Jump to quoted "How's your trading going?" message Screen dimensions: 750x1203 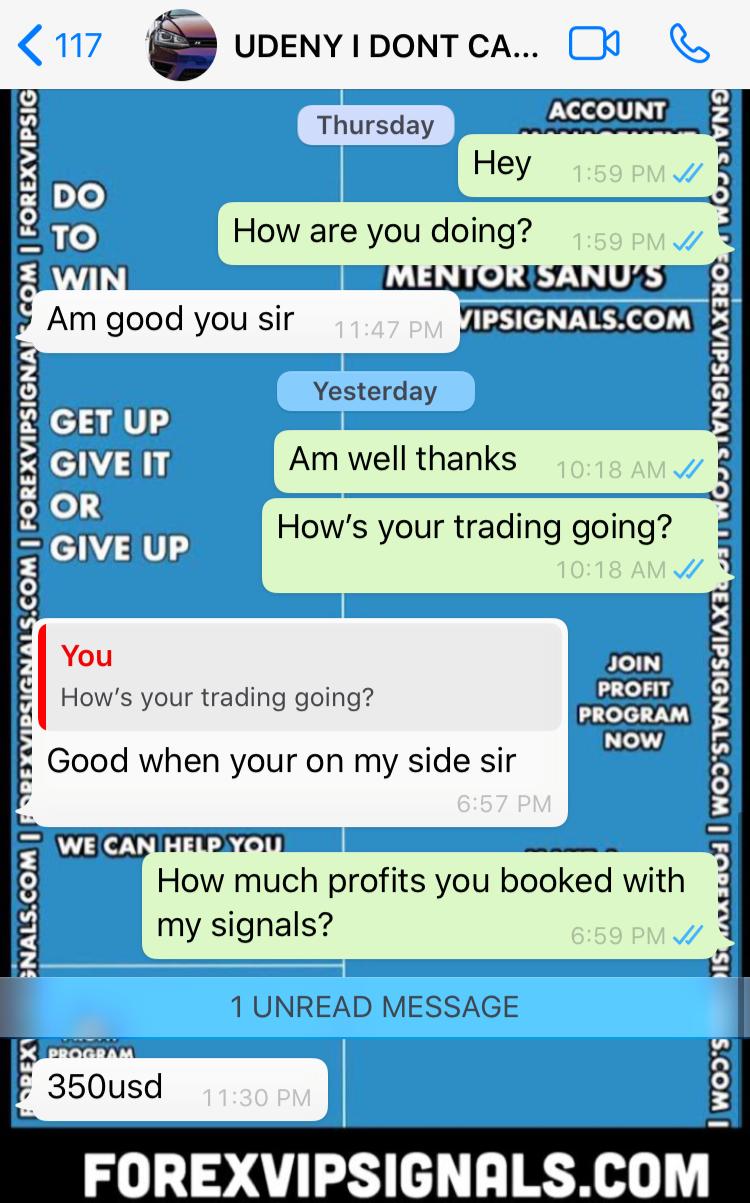pyautogui.click(x=300, y=677)
